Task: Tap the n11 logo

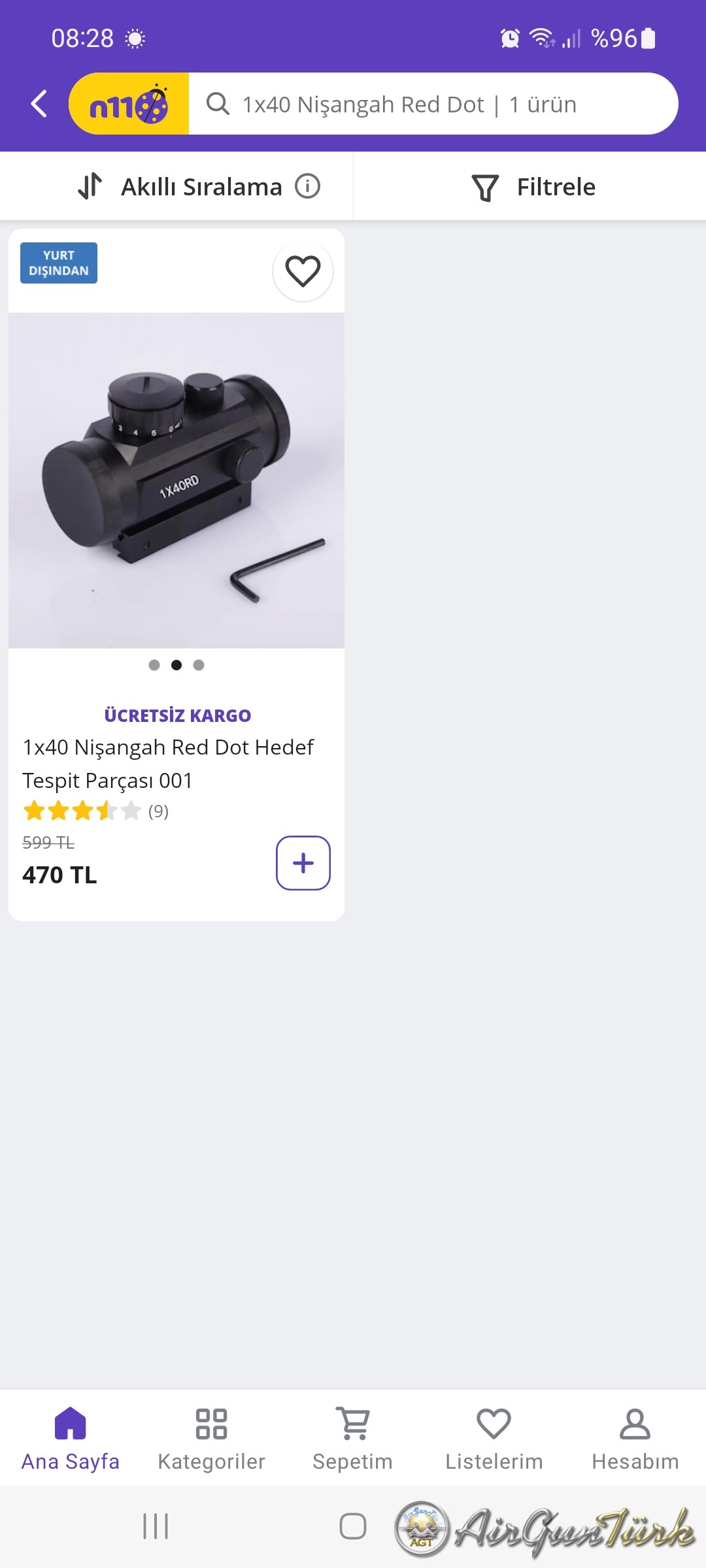Action: point(129,105)
